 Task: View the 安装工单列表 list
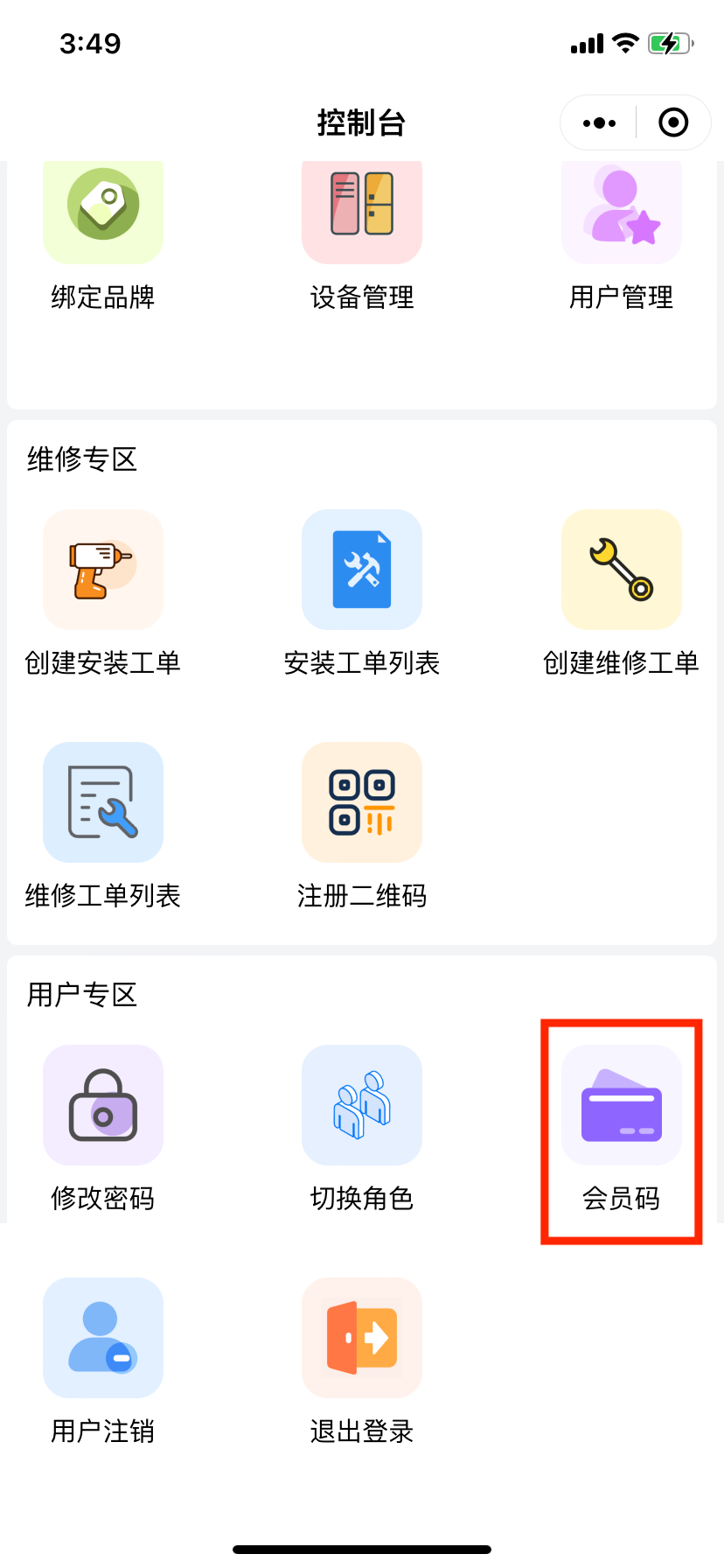(362, 570)
